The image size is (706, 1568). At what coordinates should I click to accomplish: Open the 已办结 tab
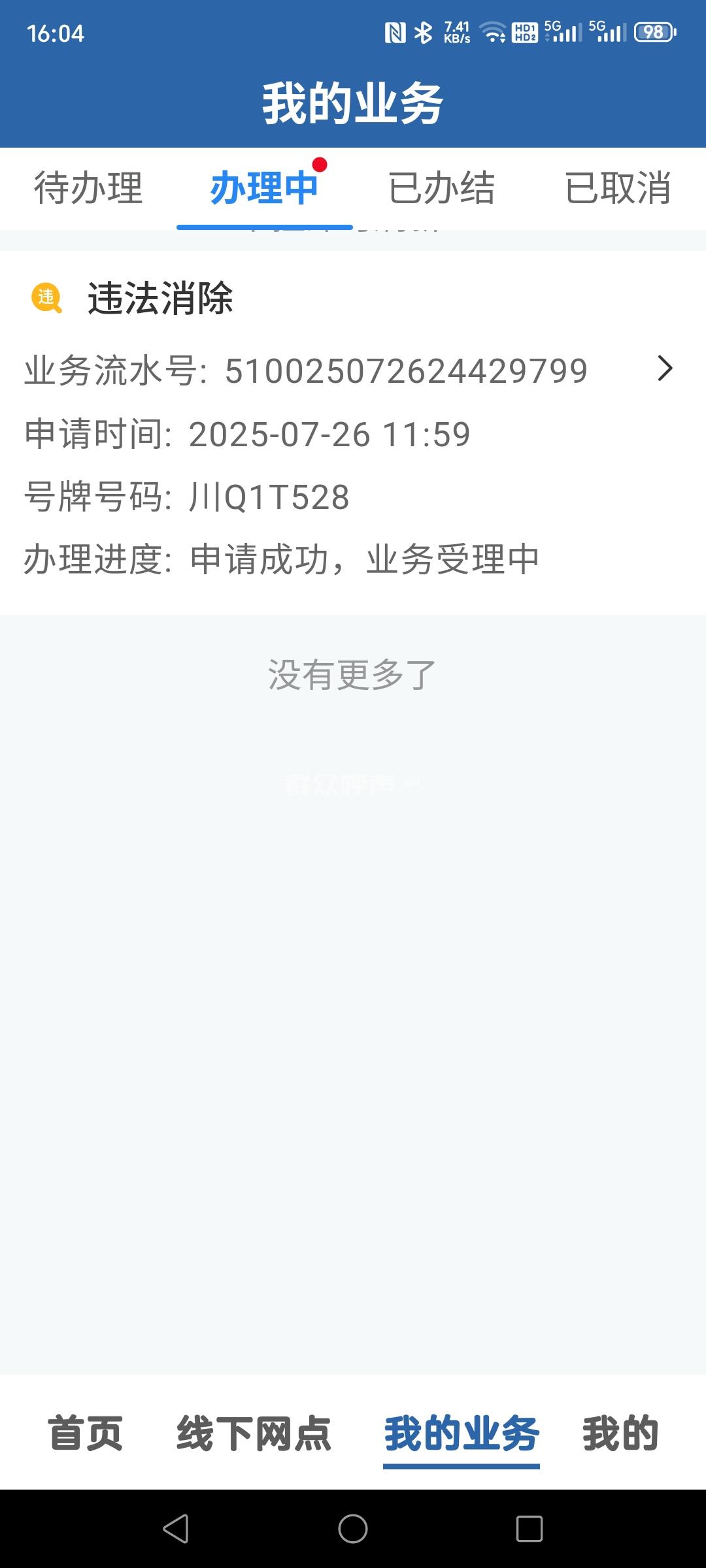coord(441,188)
